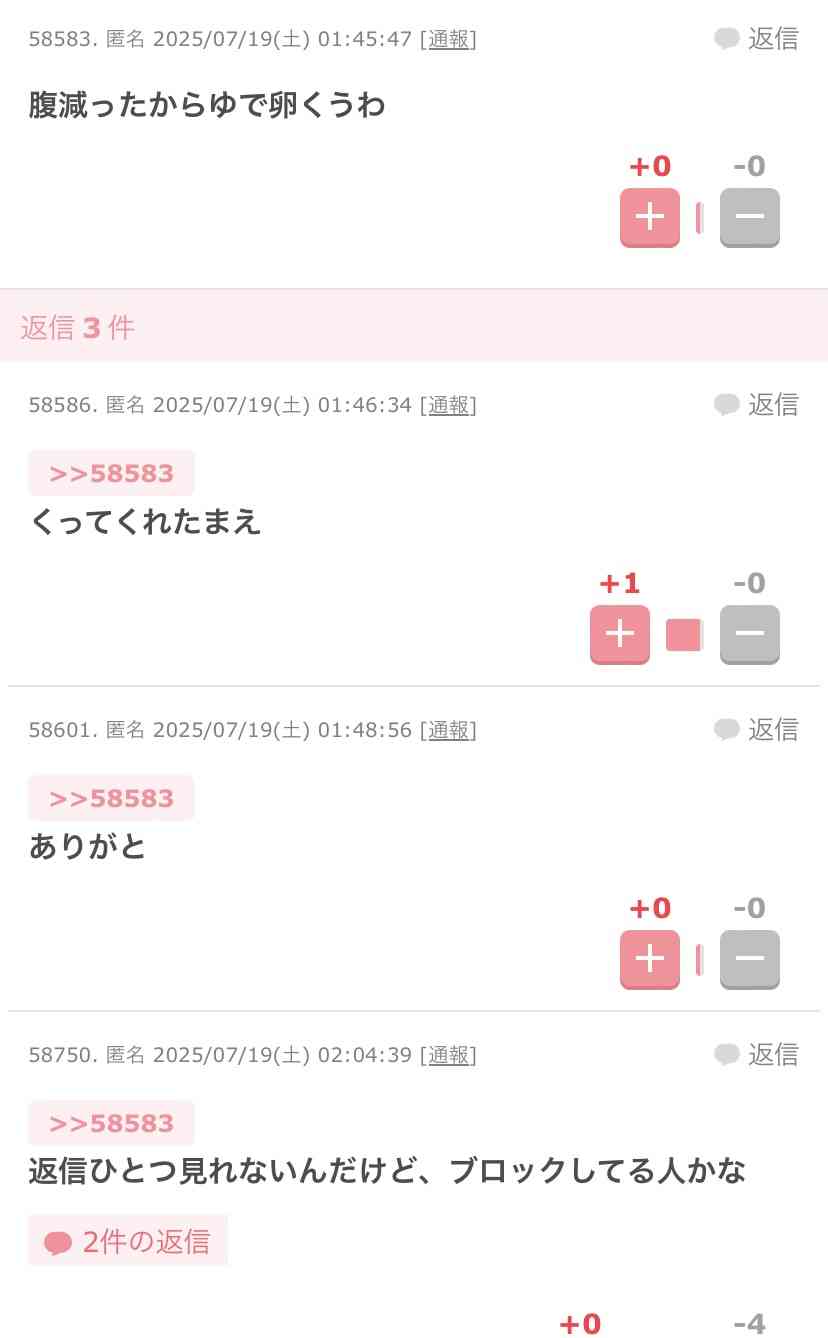Upvote comment 58583 with plus button

click(650, 217)
